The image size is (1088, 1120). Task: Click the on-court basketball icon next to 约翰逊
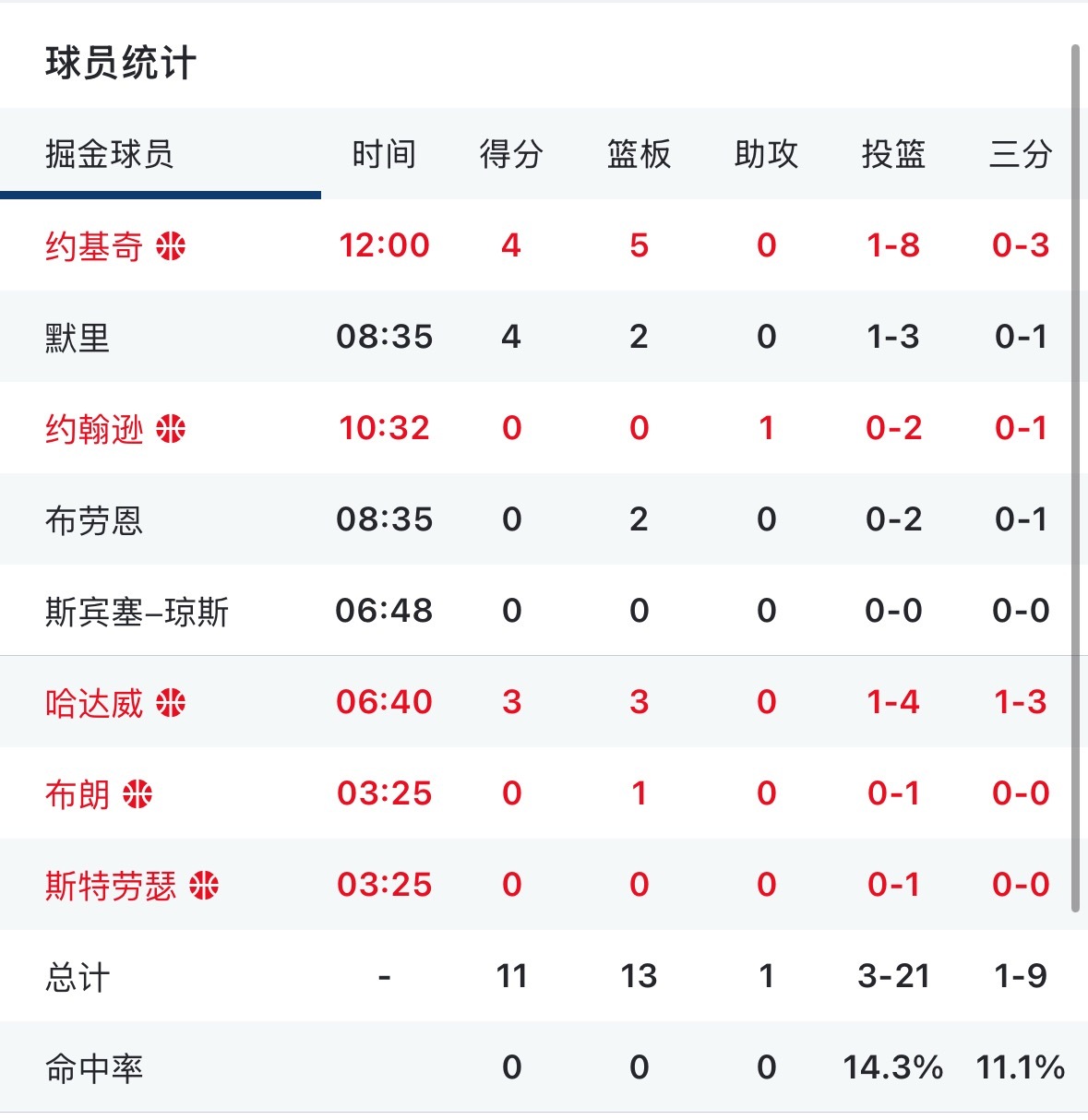click(172, 427)
